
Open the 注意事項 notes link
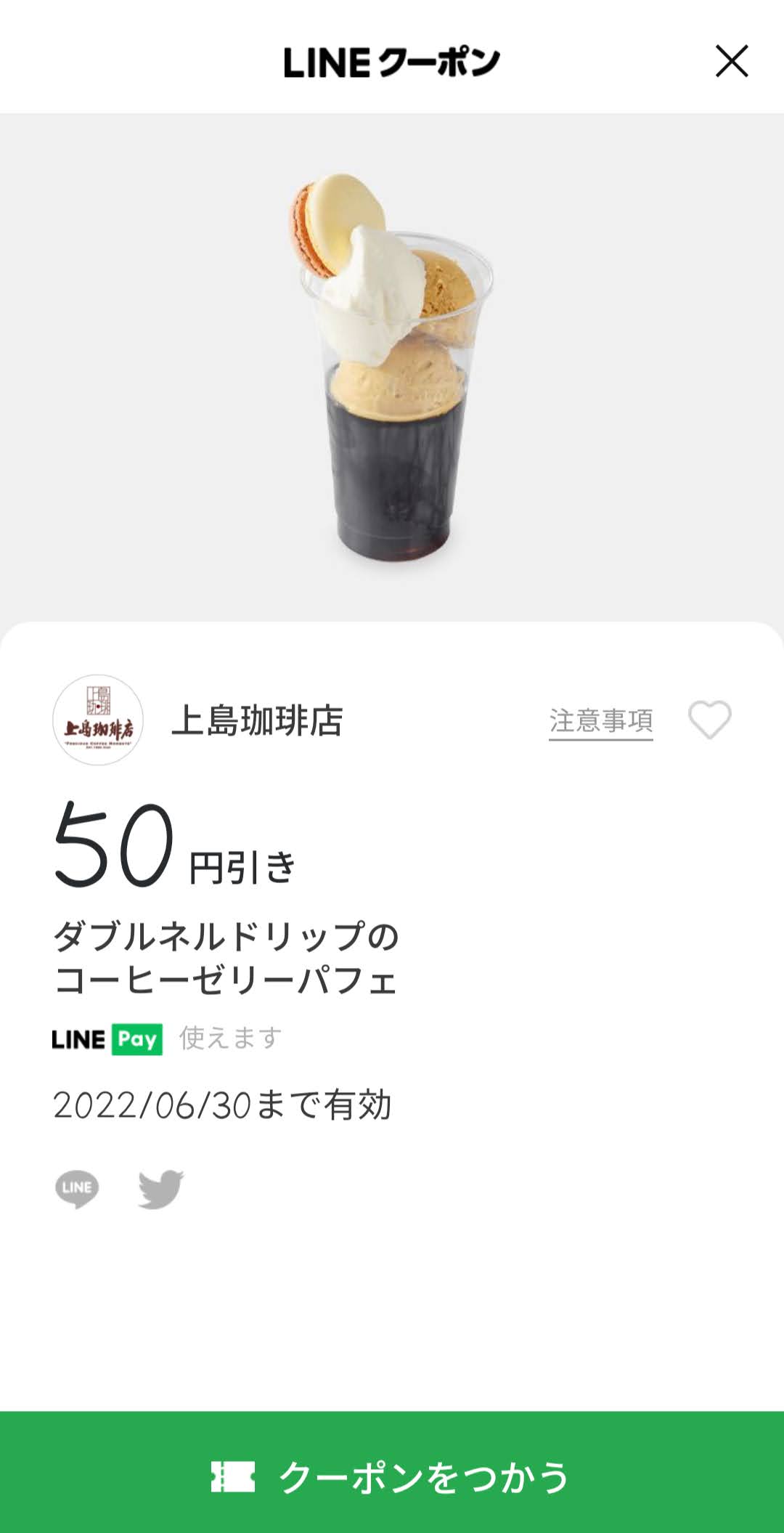(600, 722)
